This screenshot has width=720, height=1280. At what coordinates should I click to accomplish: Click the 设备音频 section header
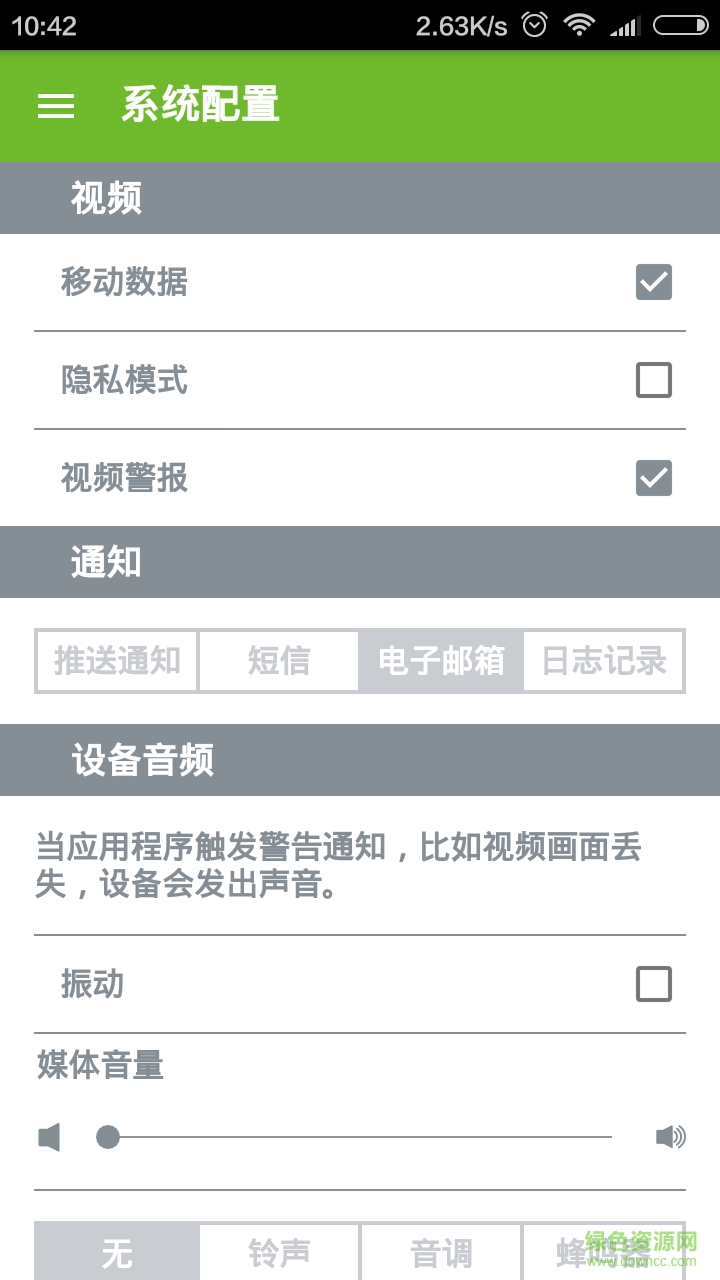[x=143, y=760]
